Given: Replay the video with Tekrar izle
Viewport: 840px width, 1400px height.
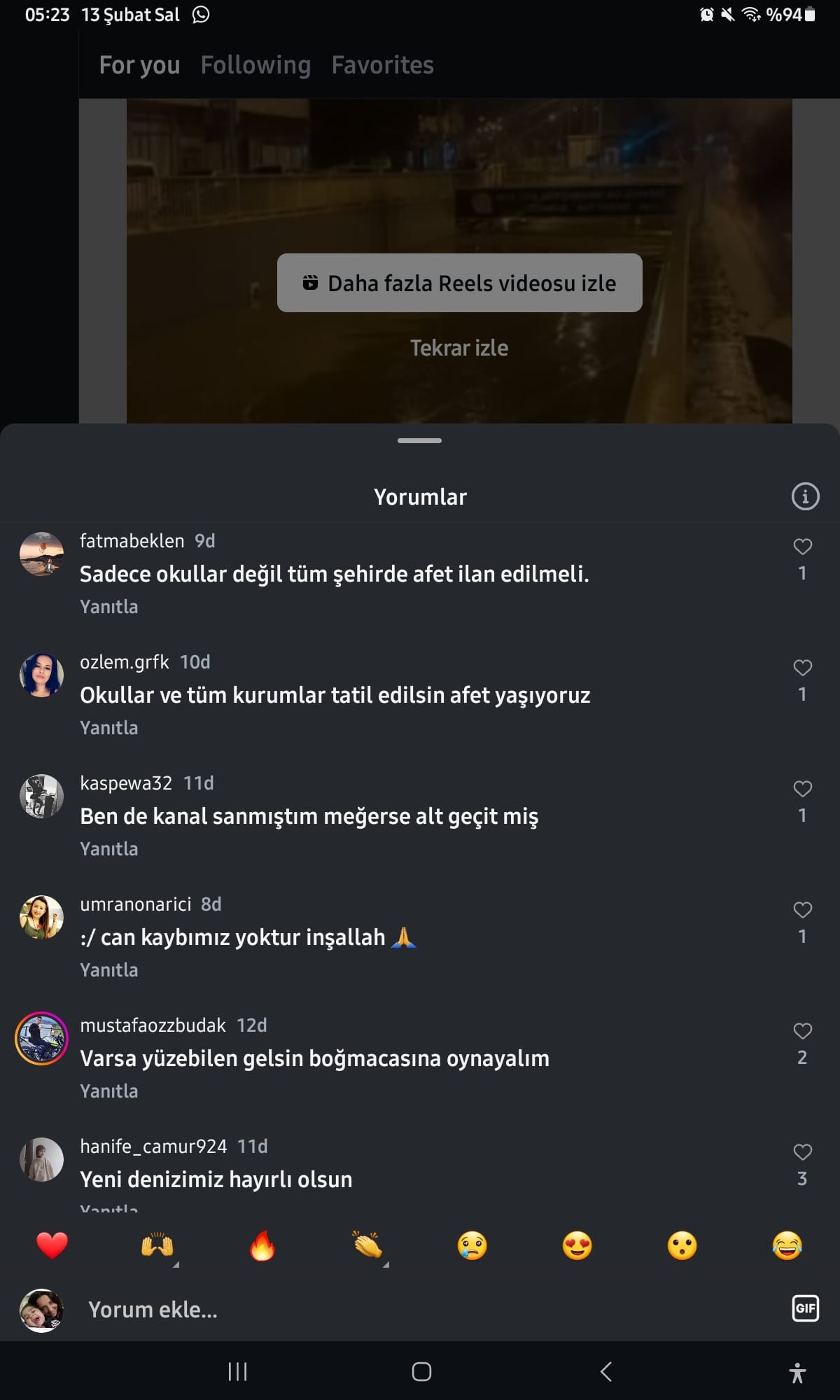Looking at the screenshot, I should (x=459, y=348).
